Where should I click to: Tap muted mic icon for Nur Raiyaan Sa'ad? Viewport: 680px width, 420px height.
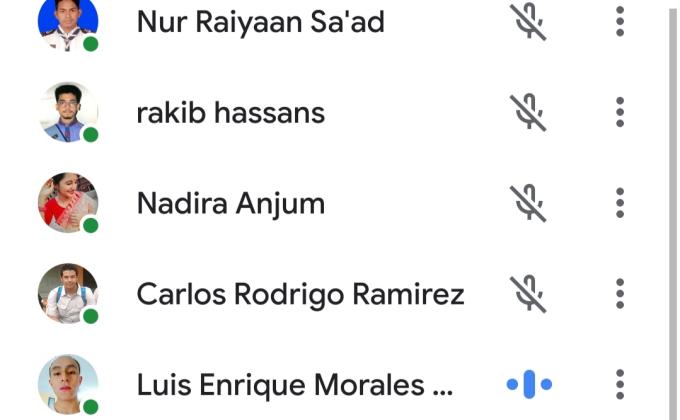(x=528, y=22)
